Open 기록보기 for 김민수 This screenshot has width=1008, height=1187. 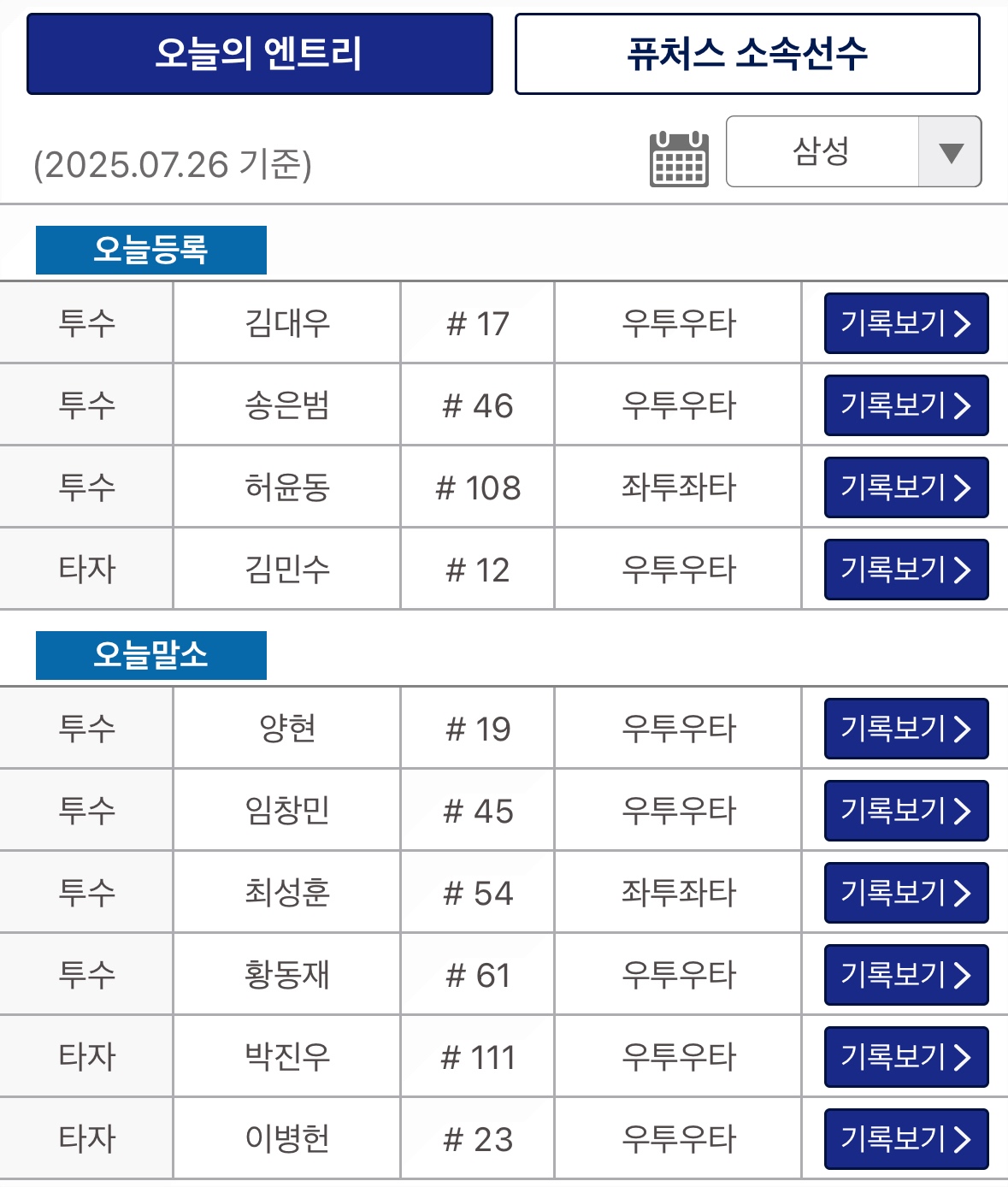905,570
